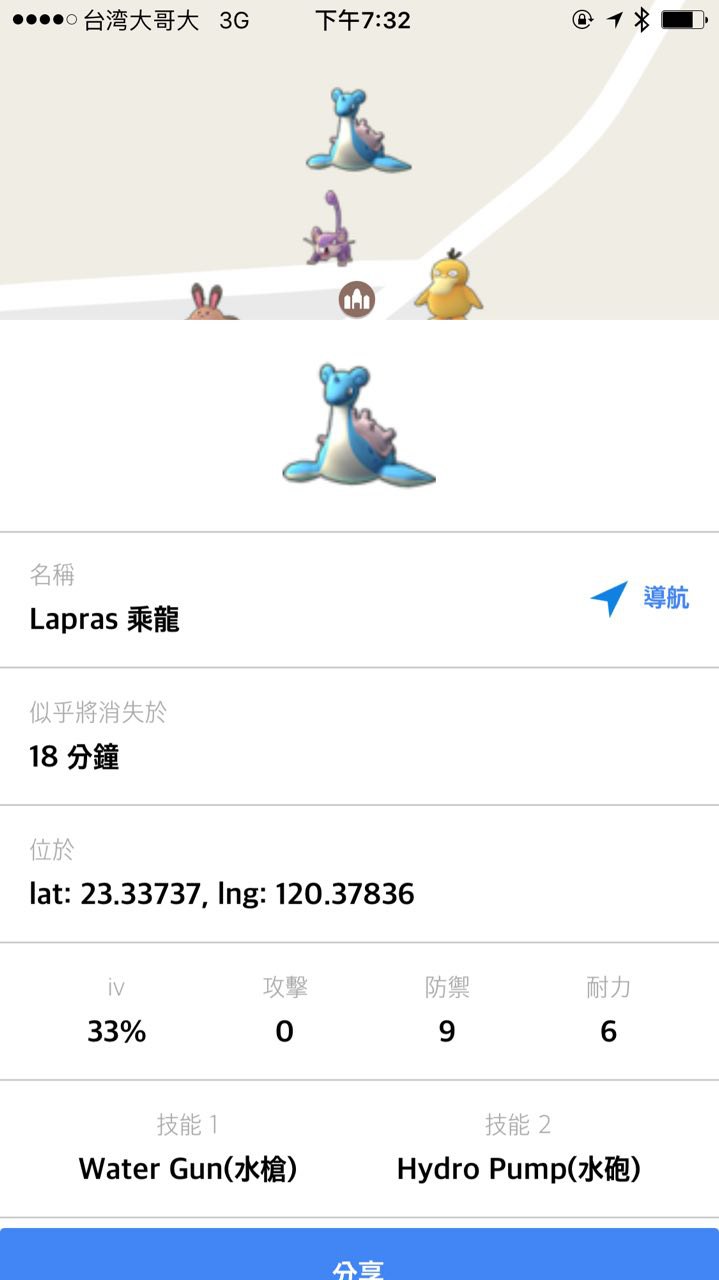Image resolution: width=719 pixels, height=1280 pixels.
Task: Start navigation with the 導航 button
Action: tap(640, 598)
